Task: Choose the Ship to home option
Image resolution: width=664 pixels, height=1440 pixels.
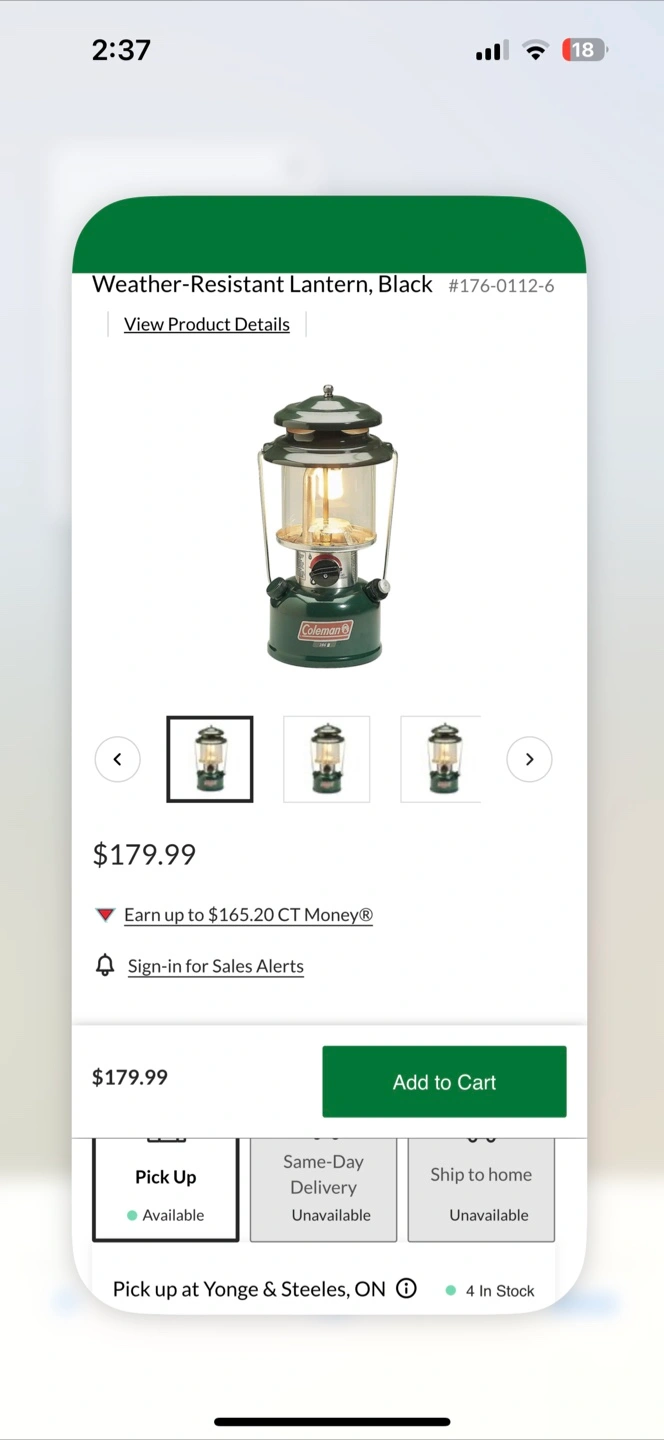Action: tap(481, 1189)
